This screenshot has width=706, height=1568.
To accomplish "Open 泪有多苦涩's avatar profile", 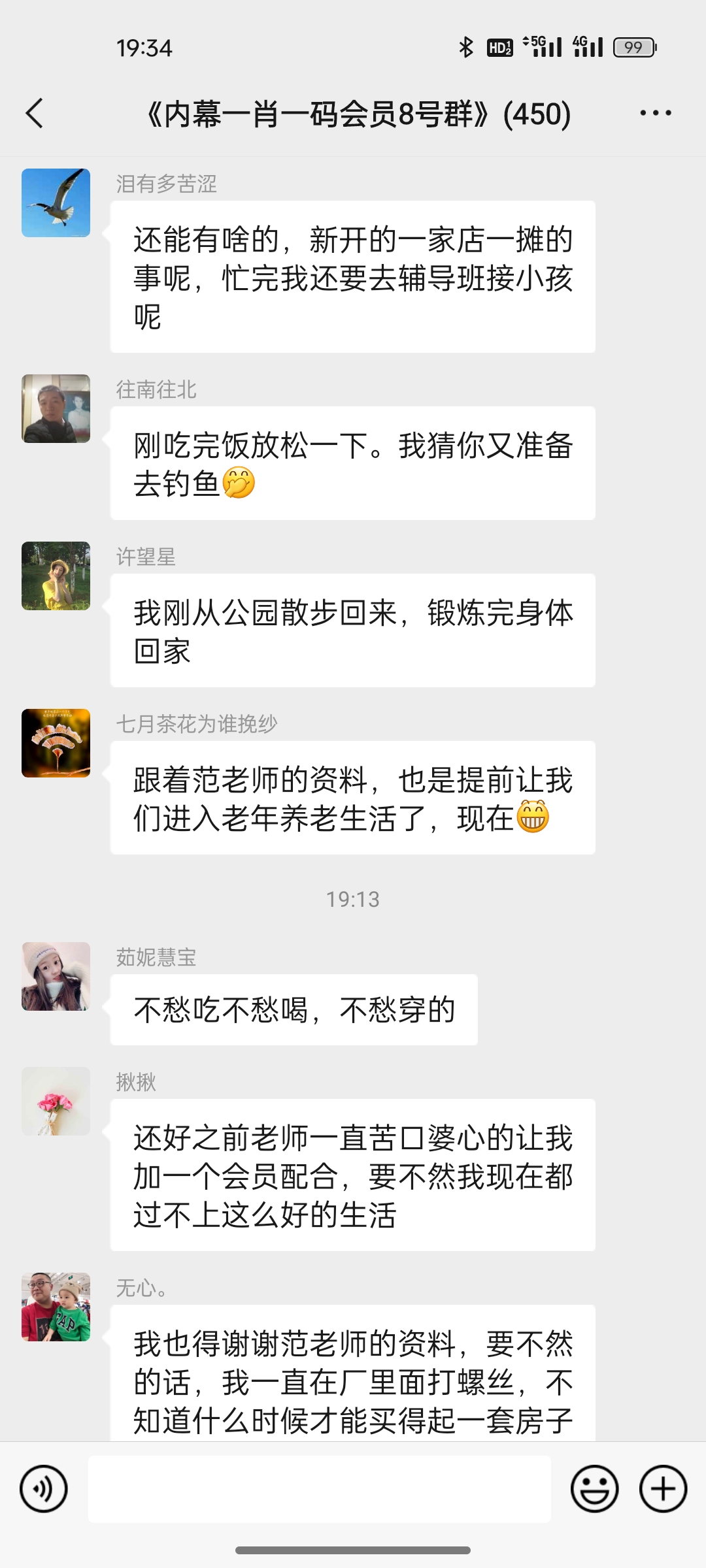I will coord(56,203).
